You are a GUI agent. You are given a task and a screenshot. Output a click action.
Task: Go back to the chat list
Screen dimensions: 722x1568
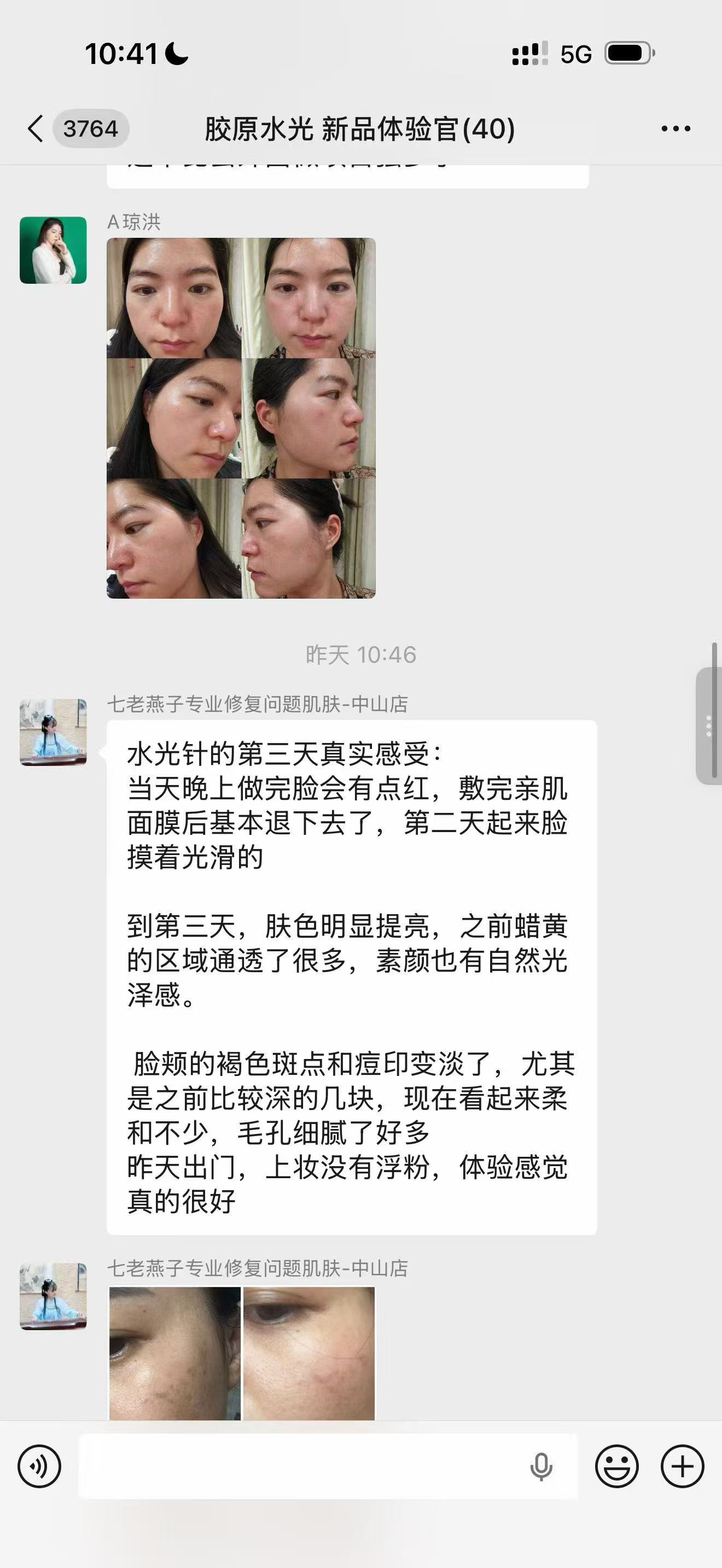coord(36,128)
